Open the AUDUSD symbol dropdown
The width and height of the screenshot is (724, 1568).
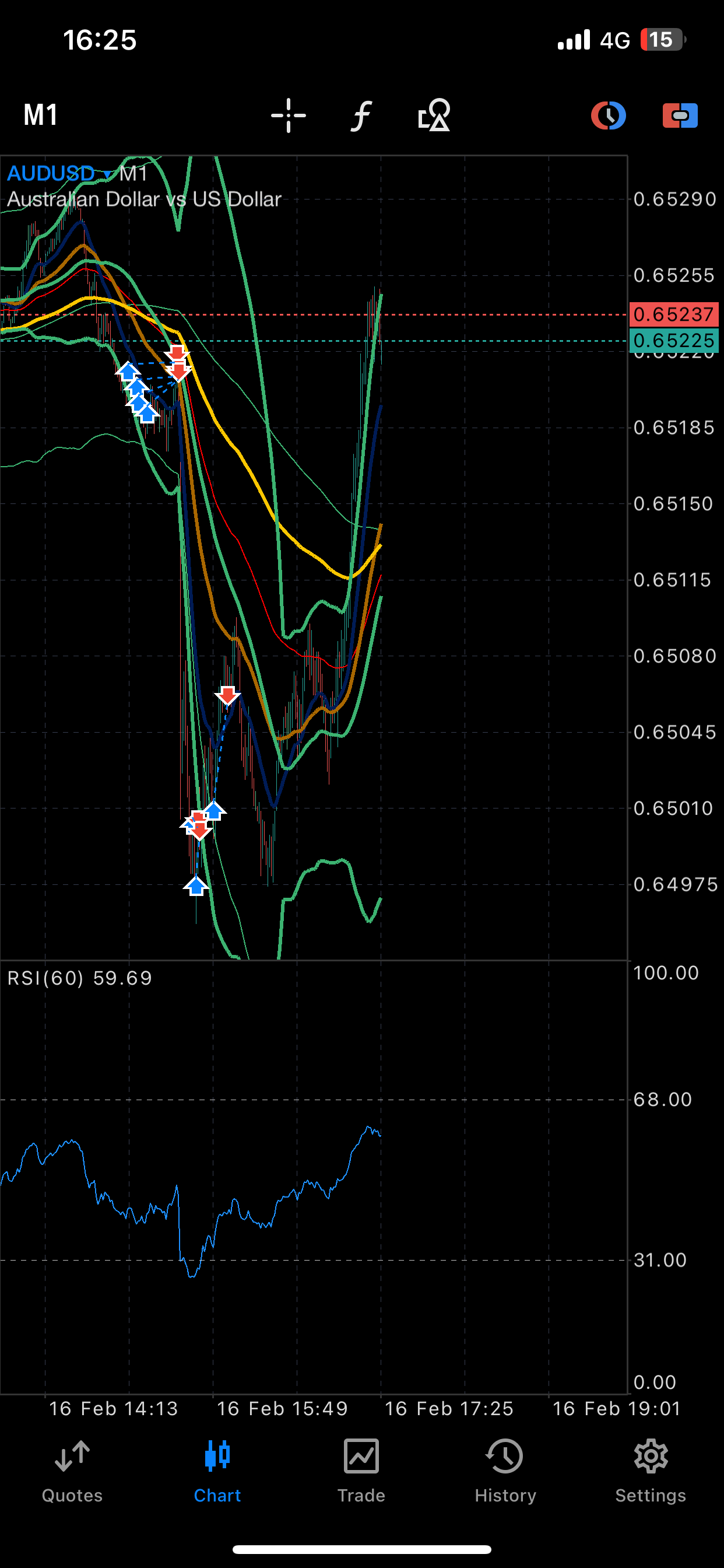[x=59, y=174]
